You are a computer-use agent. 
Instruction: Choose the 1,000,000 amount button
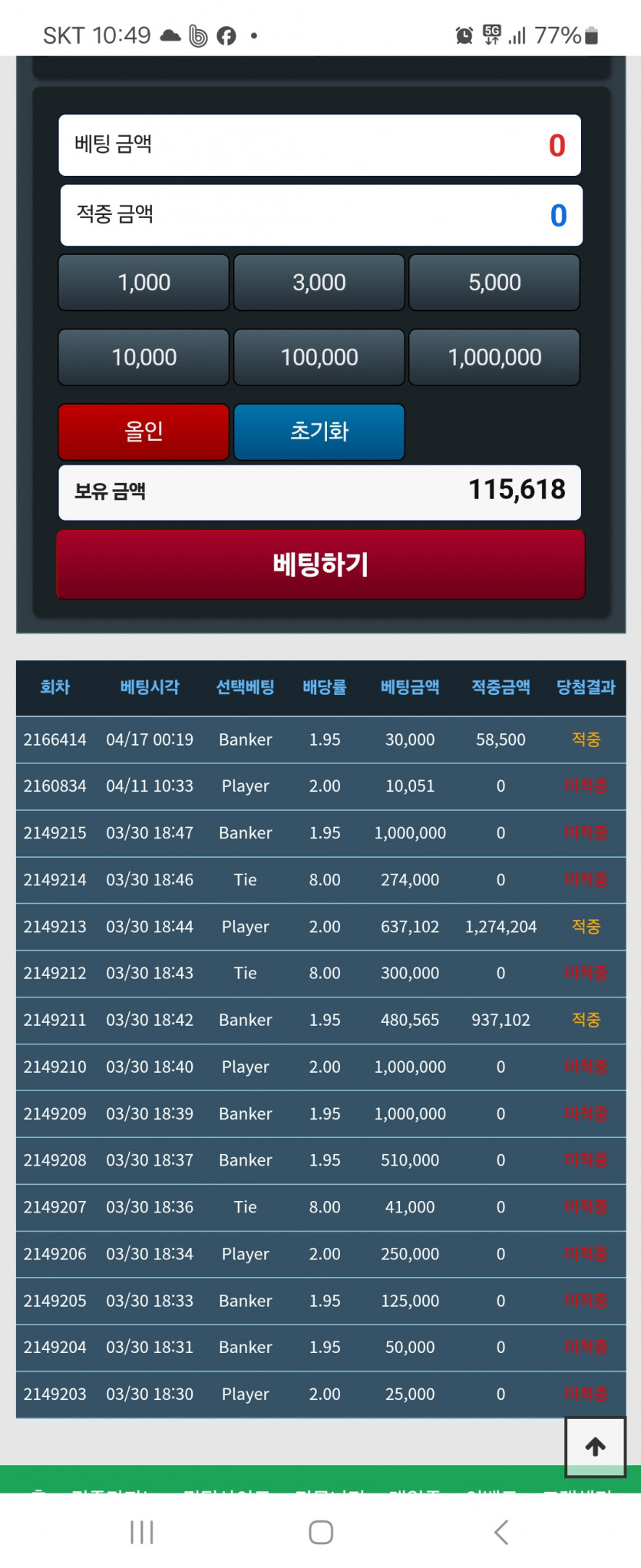pos(494,357)
